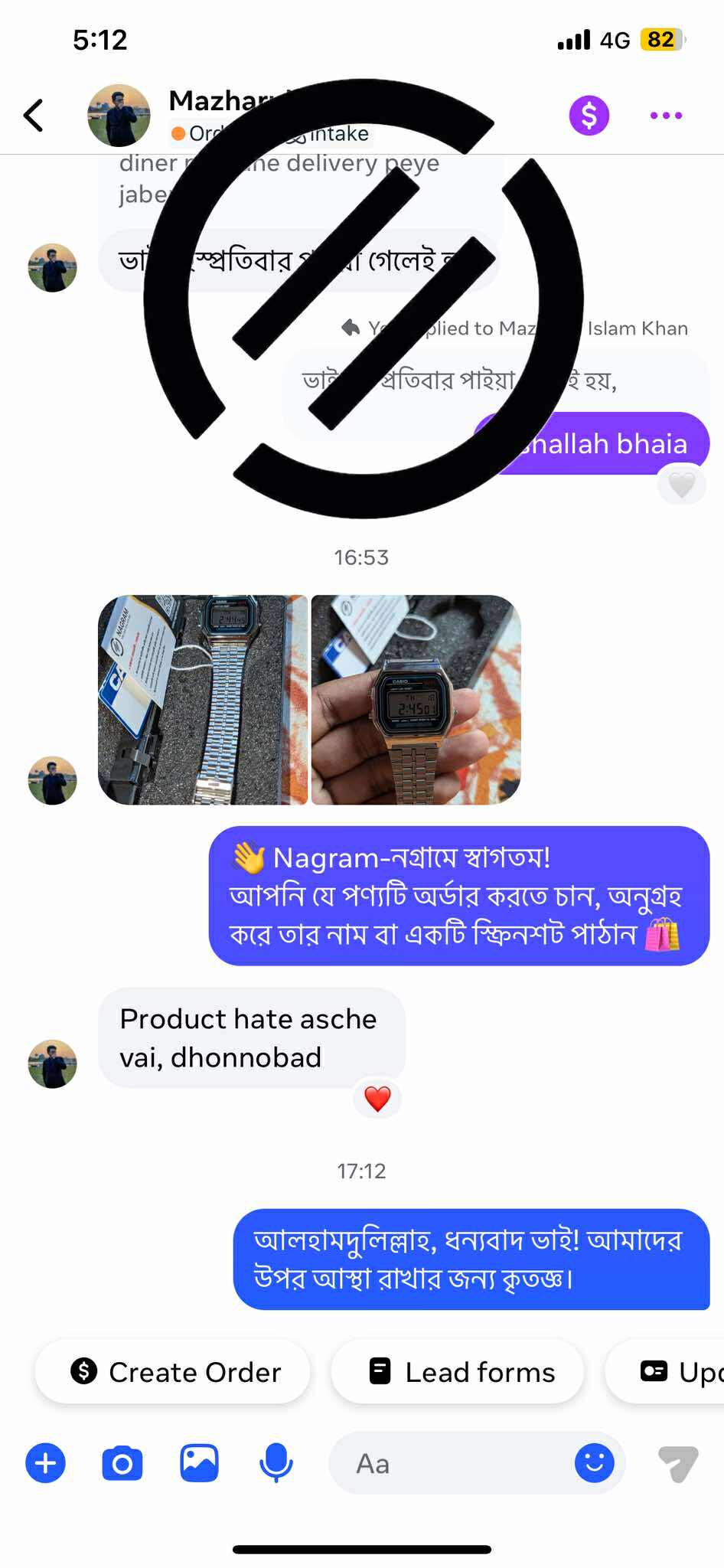Tap the send arrow icon
The height and width of the screenshot is (1568, 724).
[678, 1463]
